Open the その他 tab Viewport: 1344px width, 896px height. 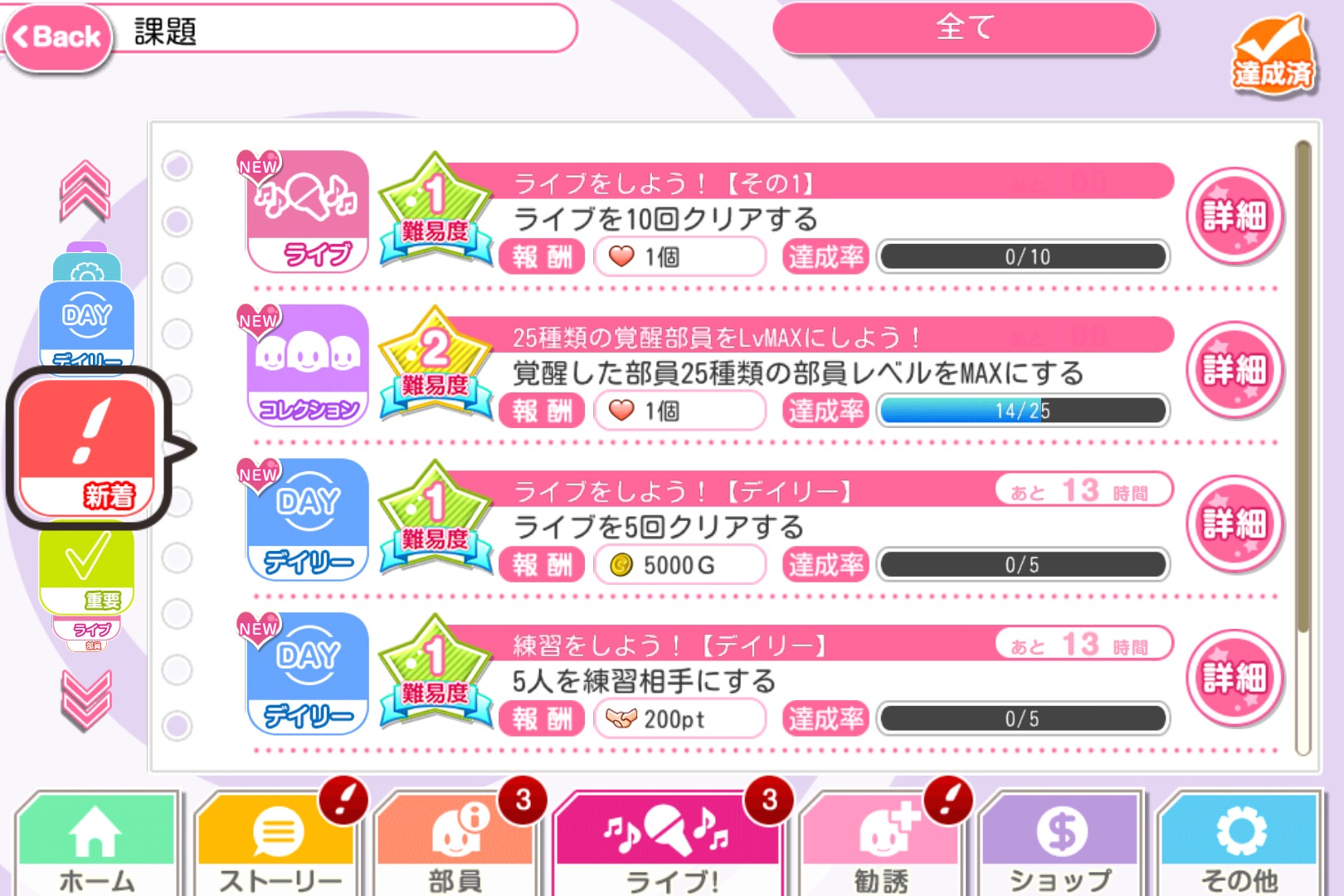1239,845
